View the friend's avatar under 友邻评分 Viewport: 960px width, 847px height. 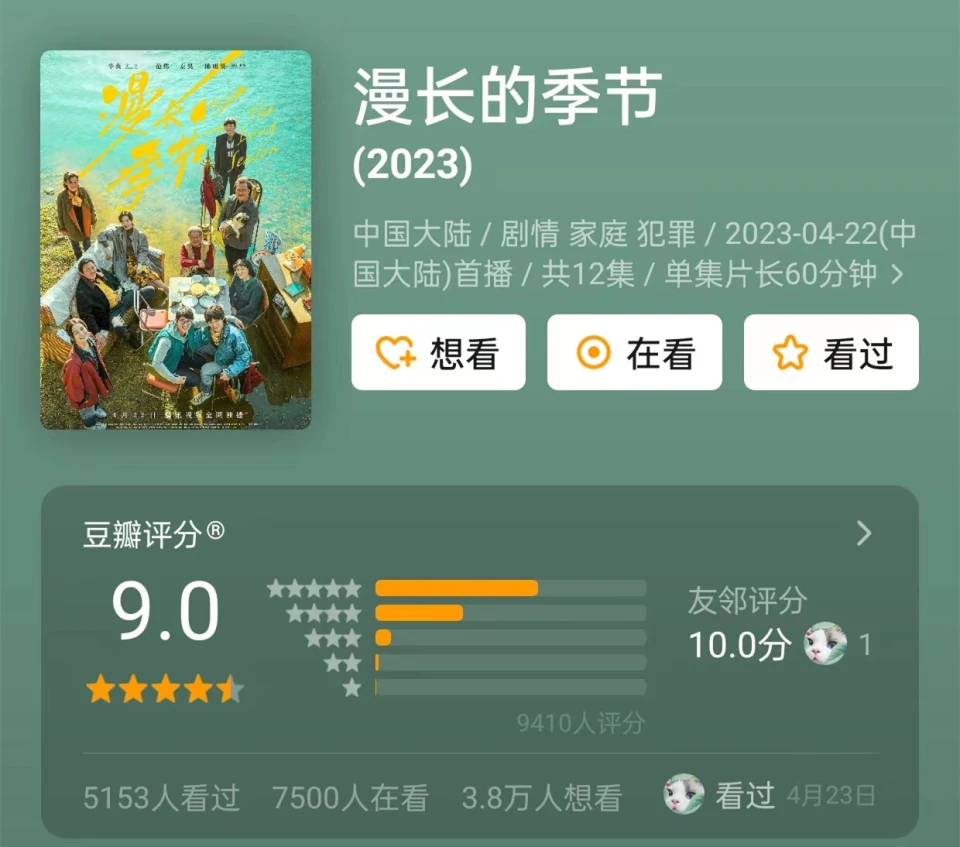pyautogui.click(x=825, y=644)
